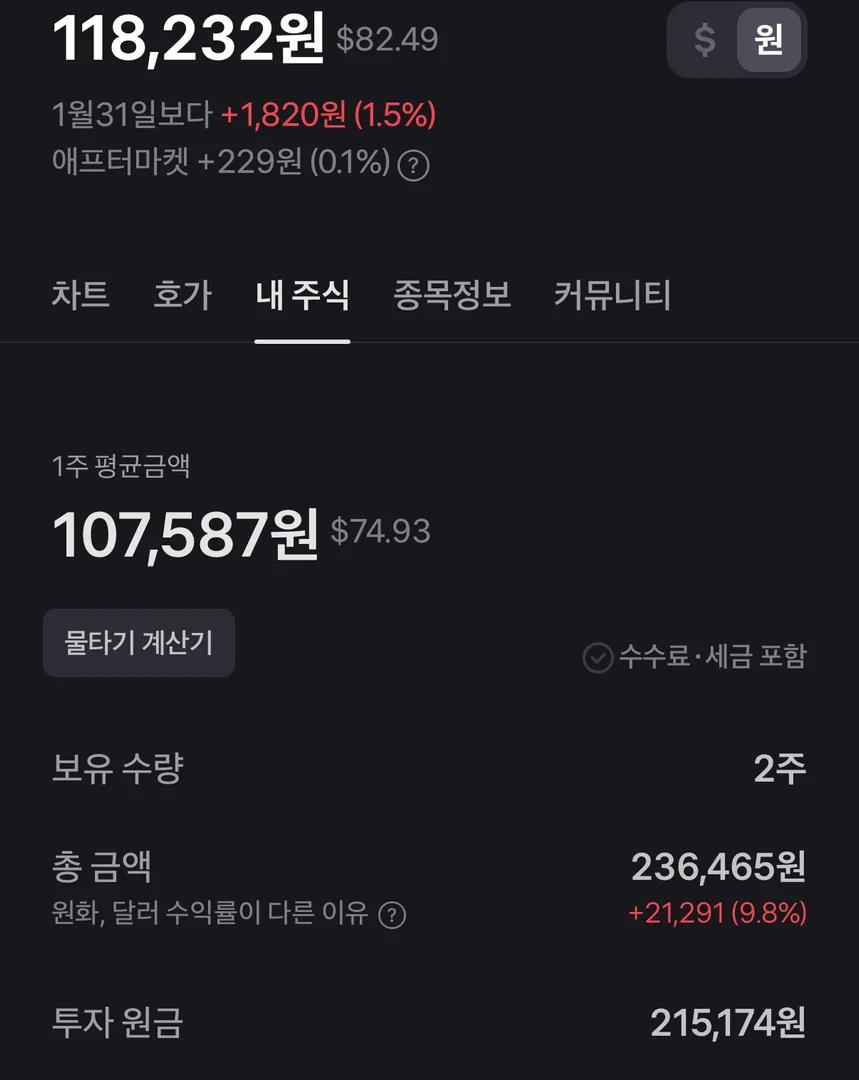The height and width of the screenshot is (1080, 859).
Task: Select the 원 currency option
Action: click(769, 40)
